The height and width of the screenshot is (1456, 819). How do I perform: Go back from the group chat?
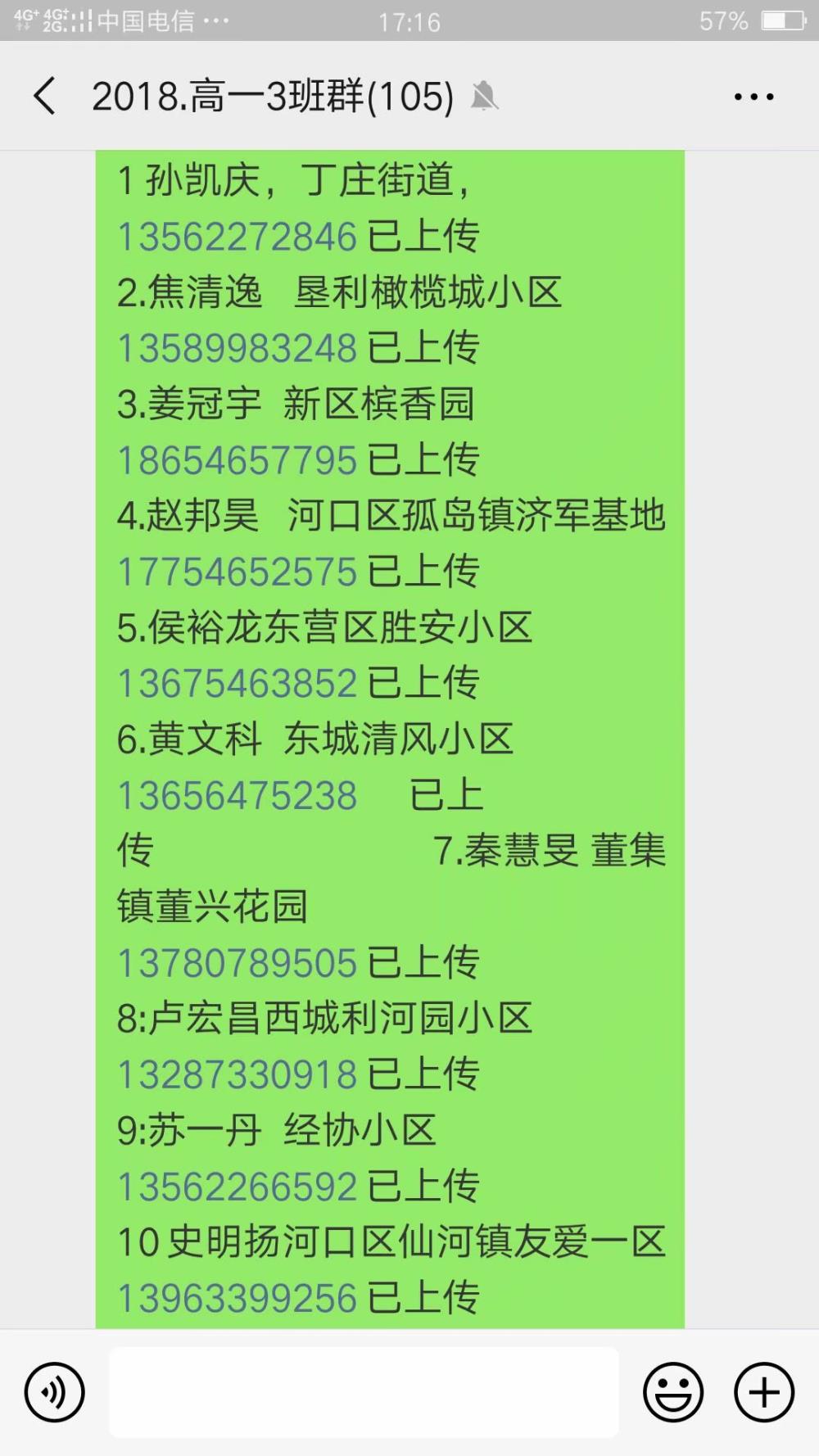tap(46, 96)
